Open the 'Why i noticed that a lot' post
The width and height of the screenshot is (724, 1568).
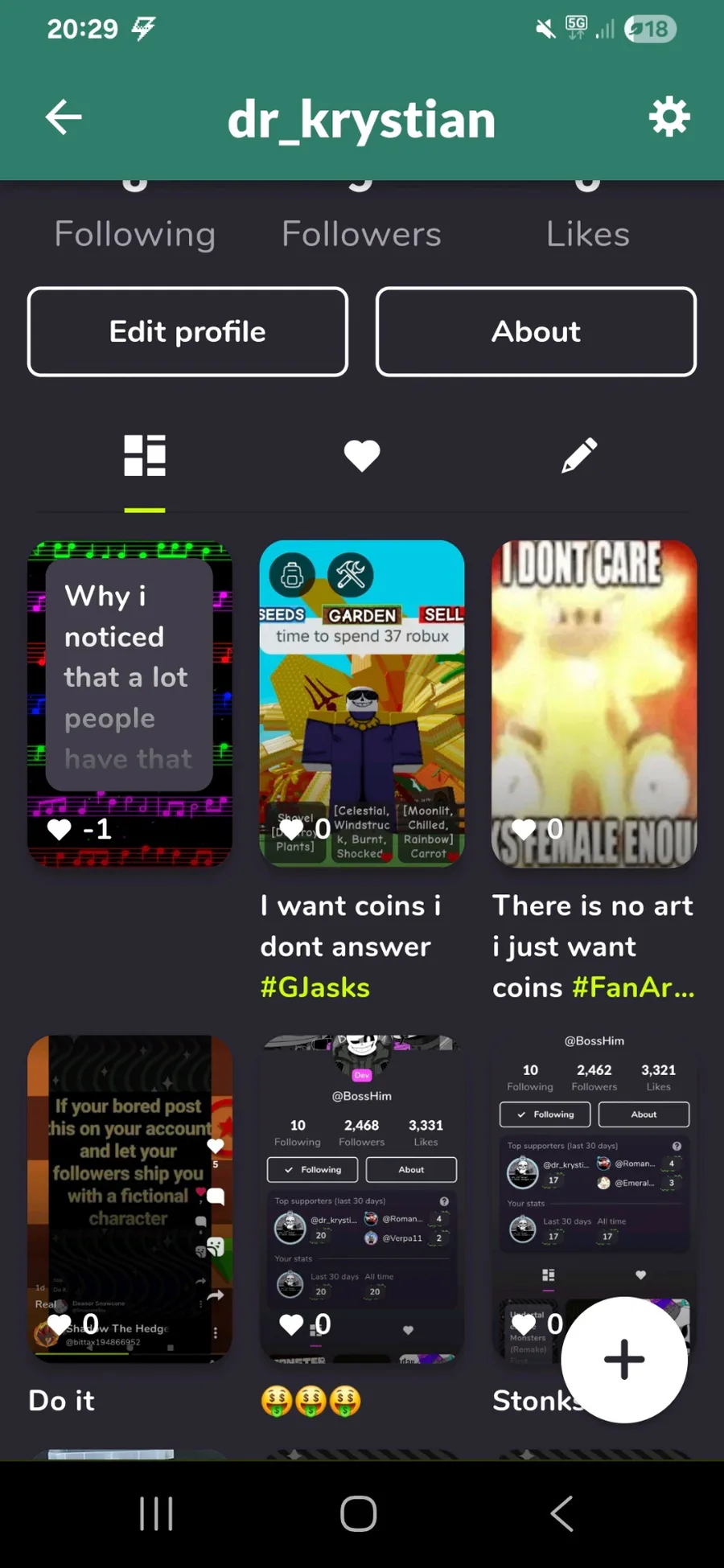point(130,704)
